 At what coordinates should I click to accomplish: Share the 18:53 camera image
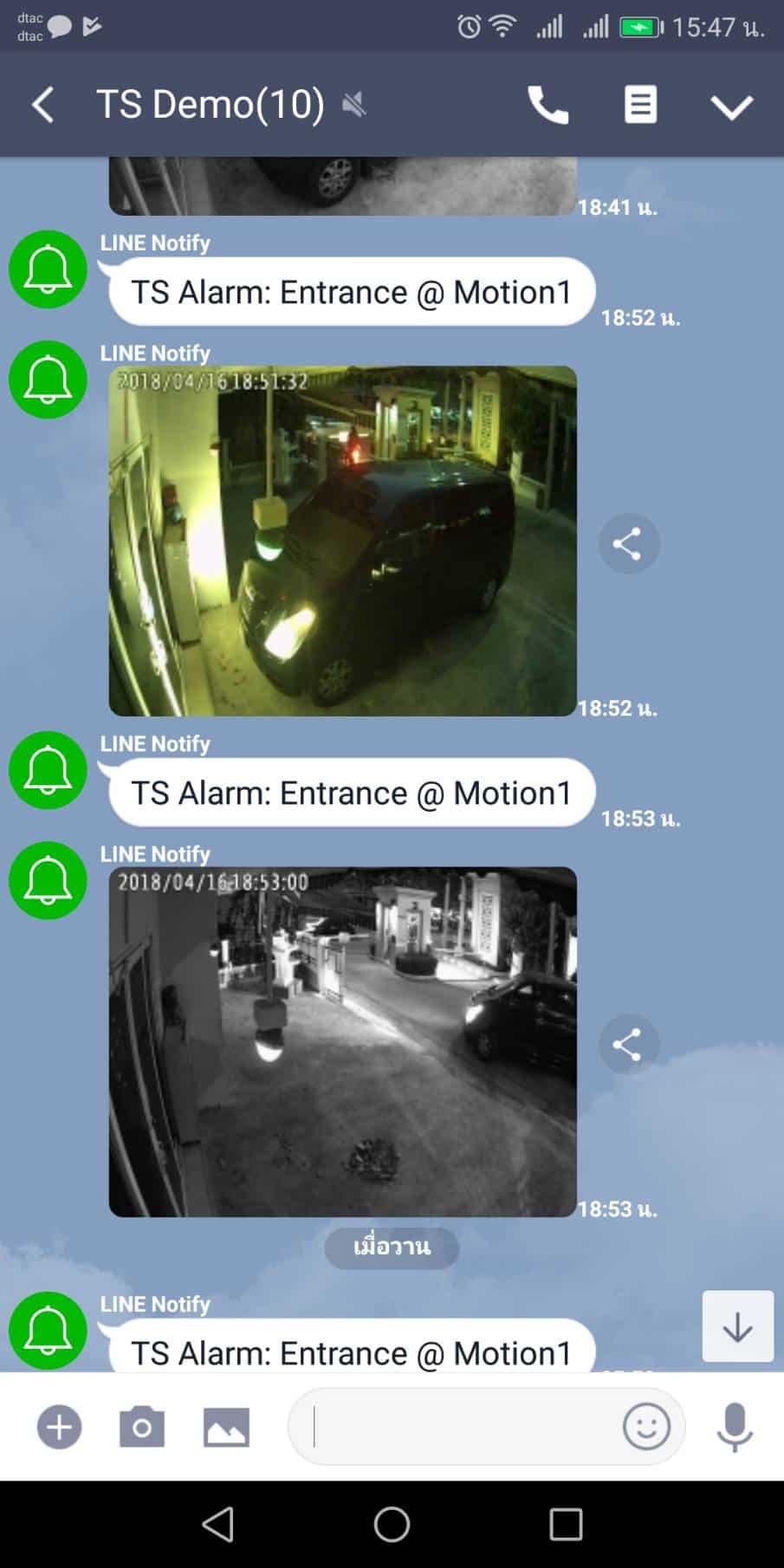click(x=628, y=1045)
